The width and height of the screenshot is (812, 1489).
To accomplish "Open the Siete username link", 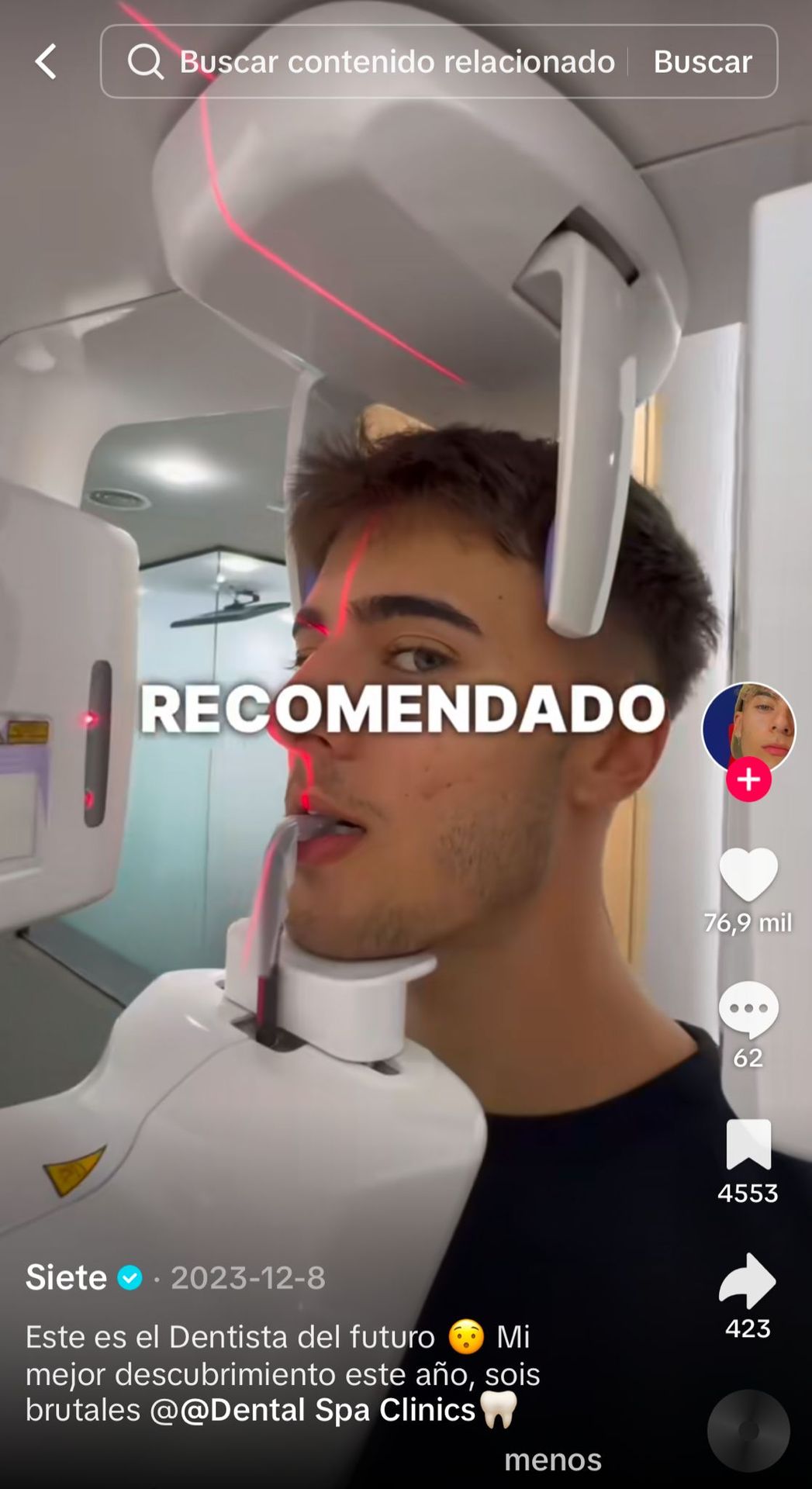I will (67, 1277).
